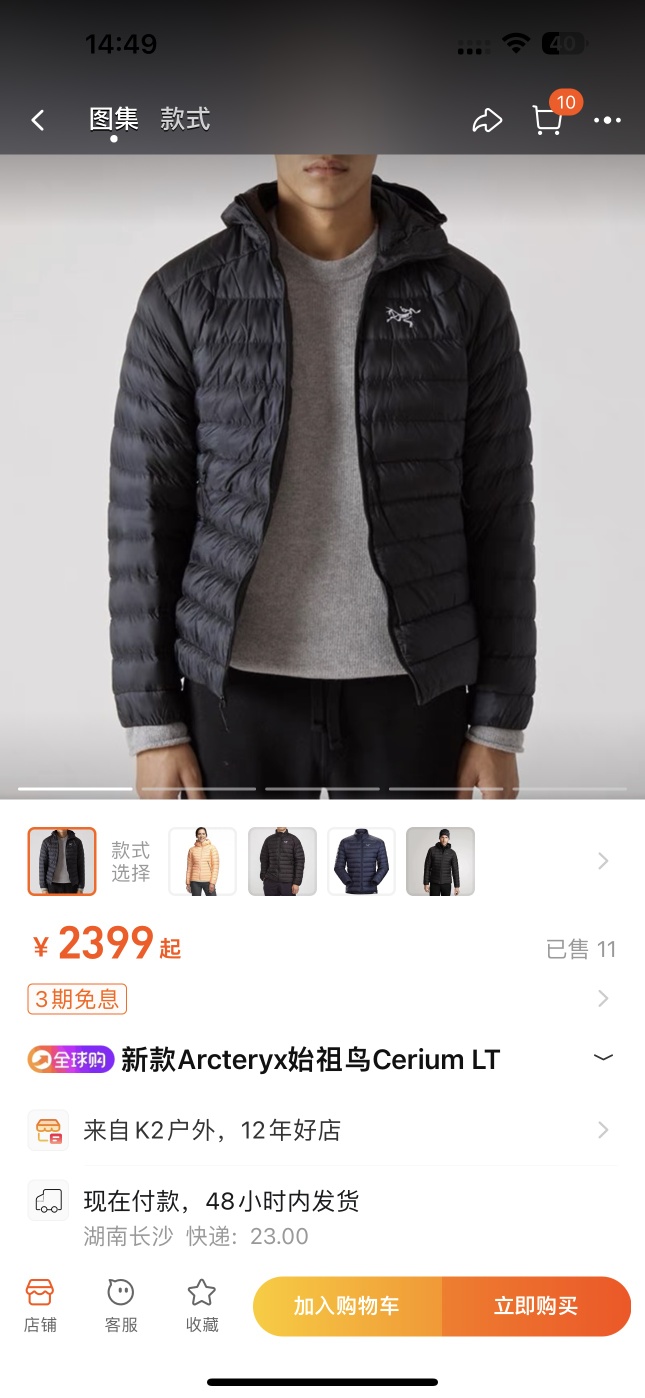Open the K2户外 store row

click(320, 1131)
